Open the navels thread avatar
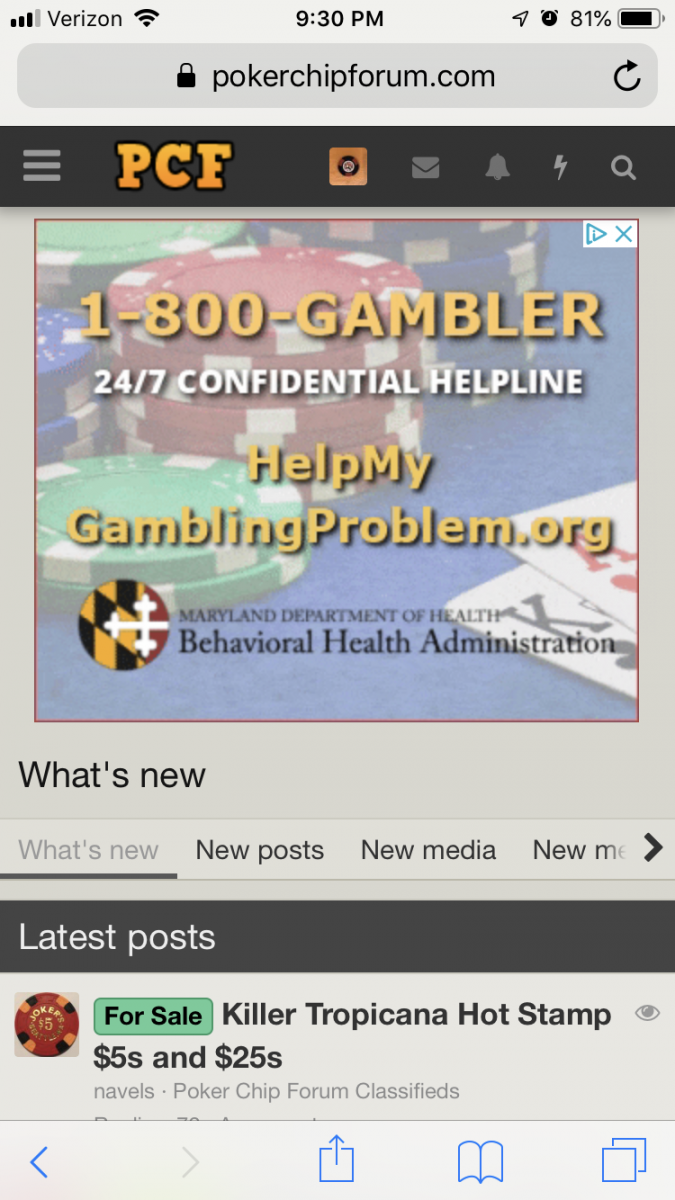Screen dimensions: 675x1200 point(46,1024)
